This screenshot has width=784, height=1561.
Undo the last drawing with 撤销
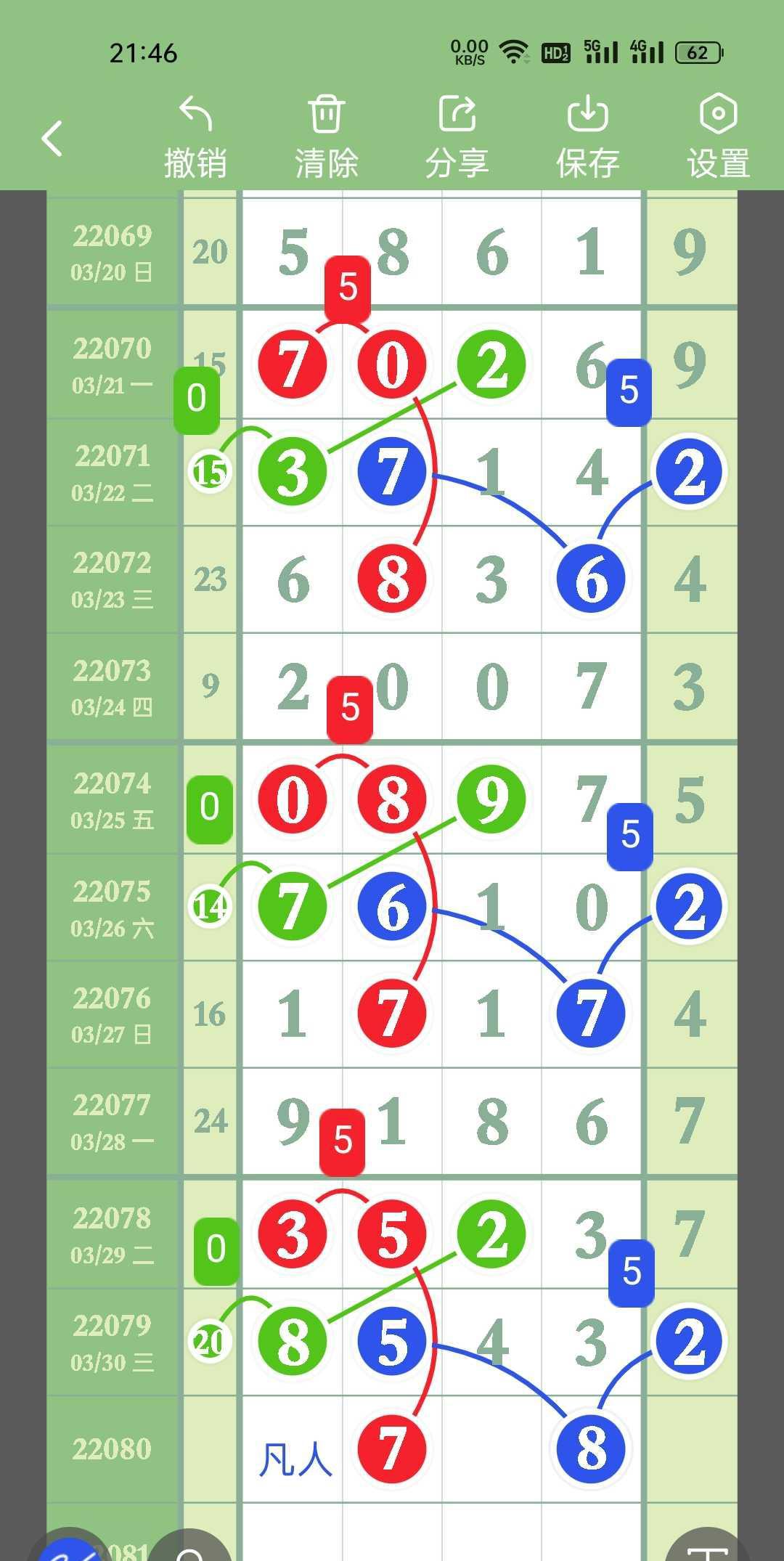coord(195,136)
